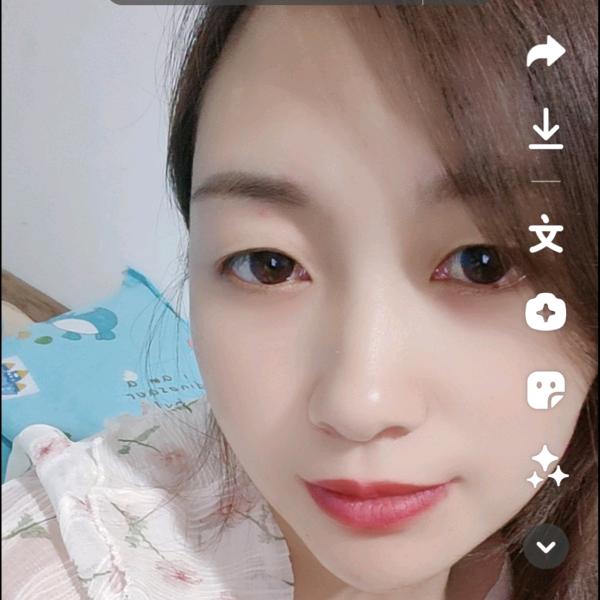600x600 pixels.
Task: Tap the share arrow icon
Action: [x=546, y=52]
